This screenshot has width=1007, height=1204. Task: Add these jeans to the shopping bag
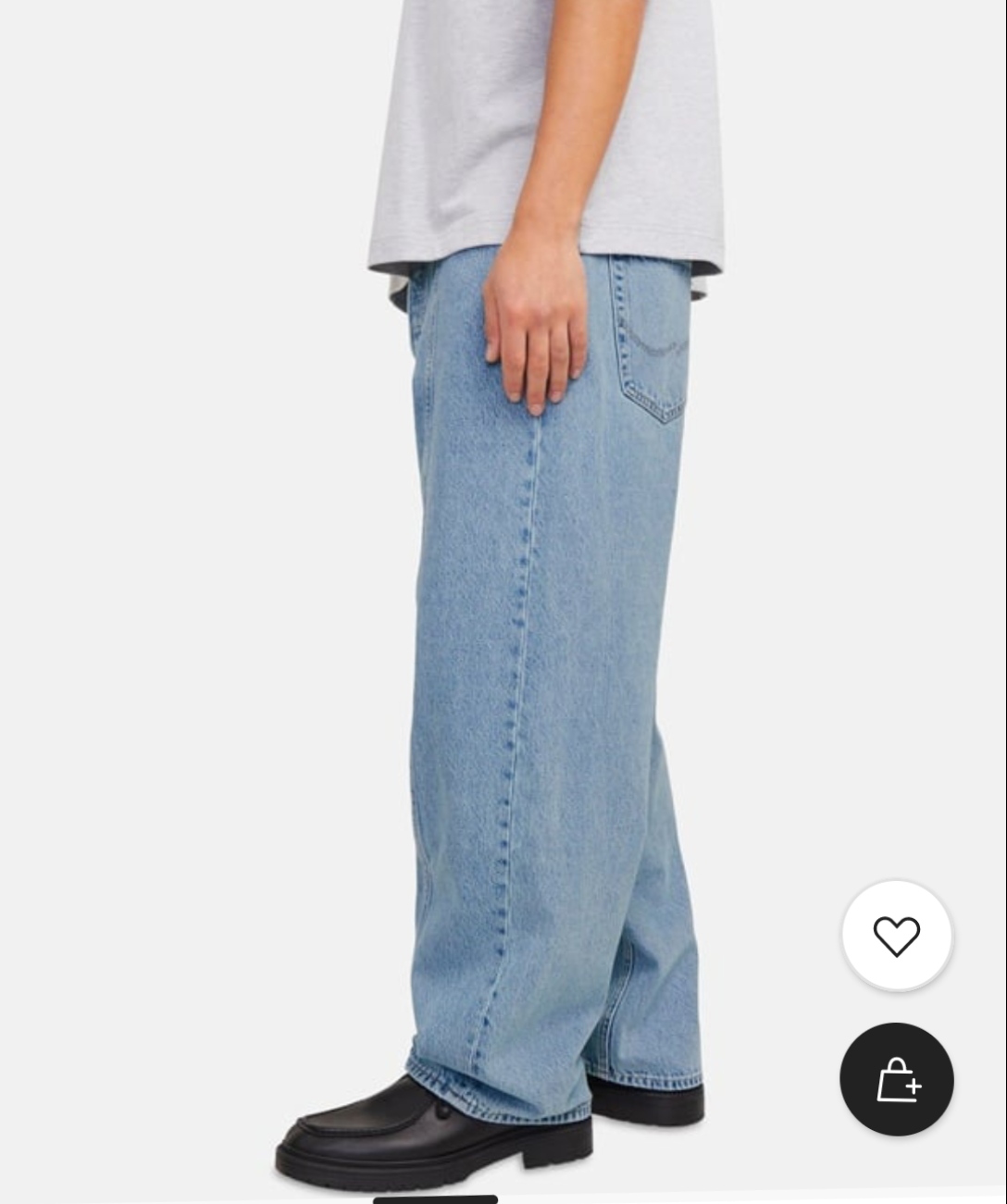coord(896,1079)
